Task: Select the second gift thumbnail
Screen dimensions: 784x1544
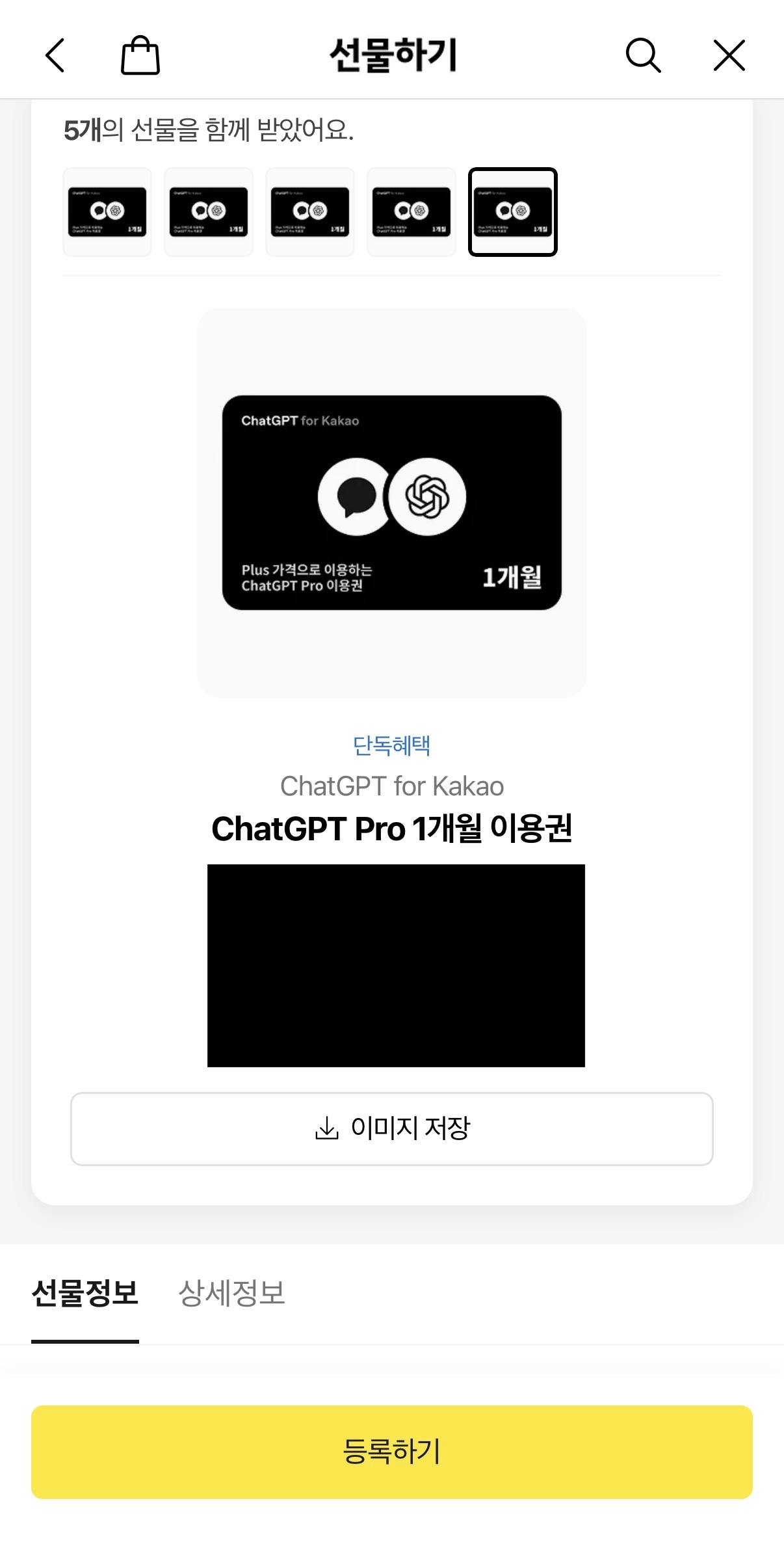Action: pos(209,212)
